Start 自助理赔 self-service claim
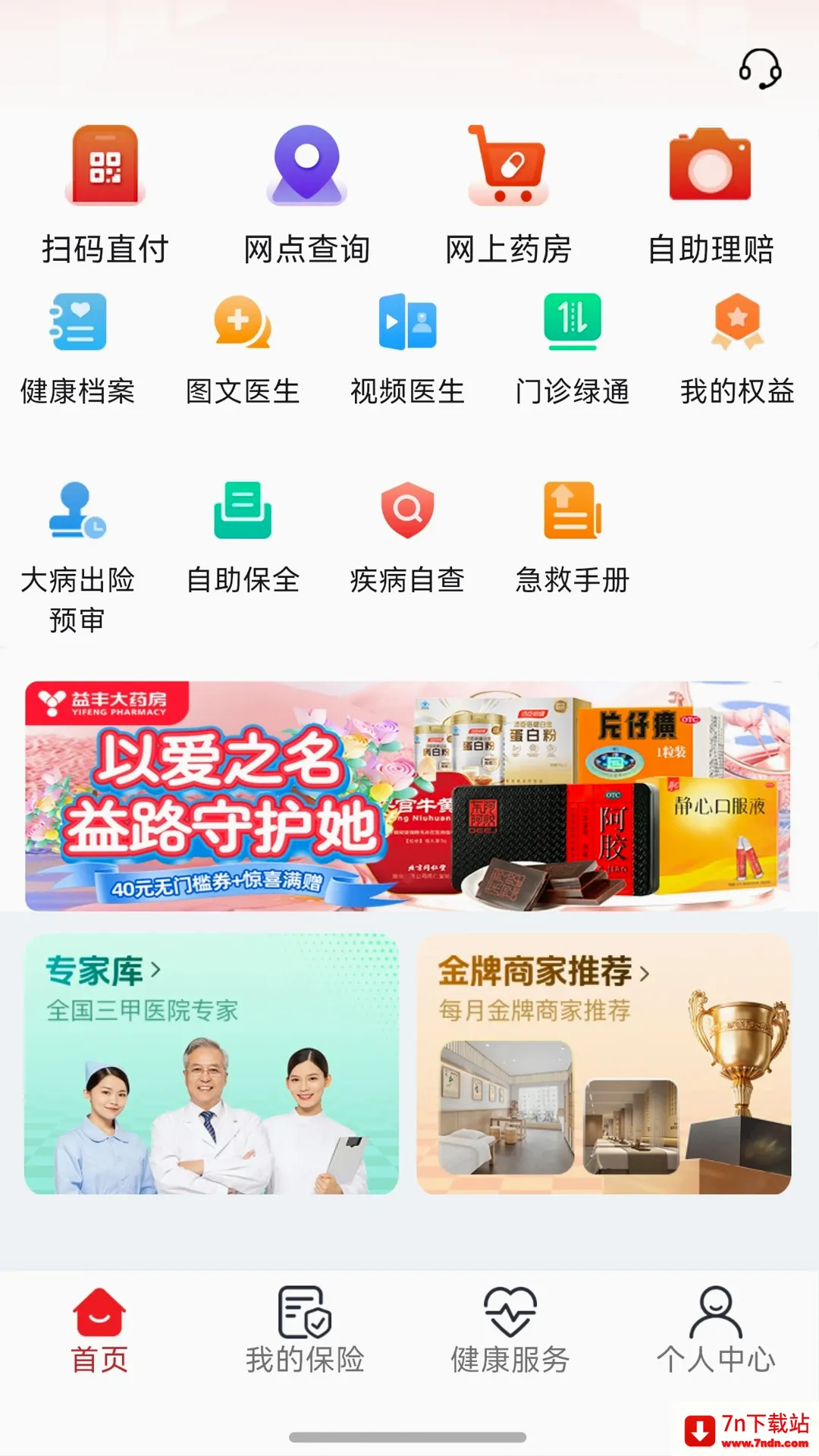Viewport: 819px width, 1456px height. tap(711, 196)
